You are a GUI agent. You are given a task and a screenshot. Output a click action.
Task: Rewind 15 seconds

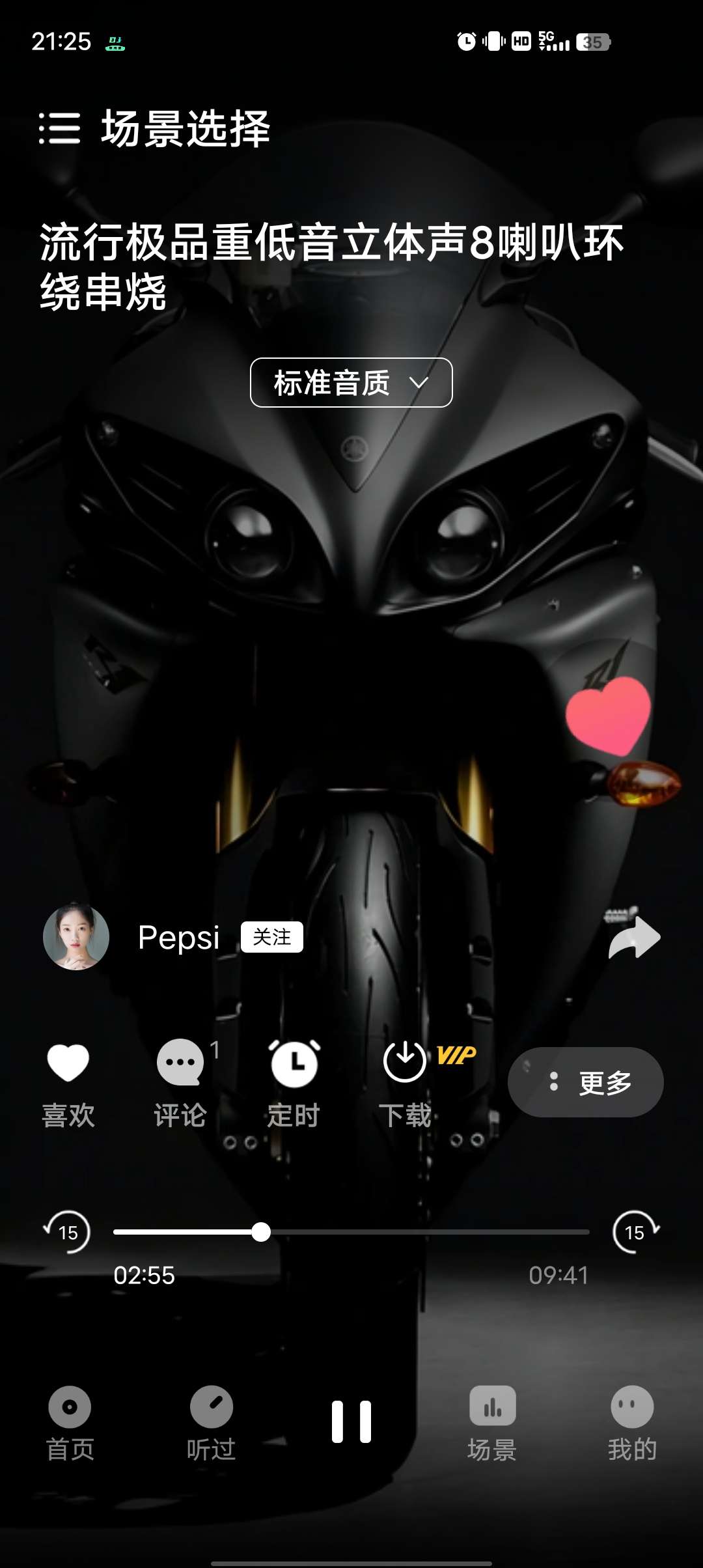point(68,1232)
